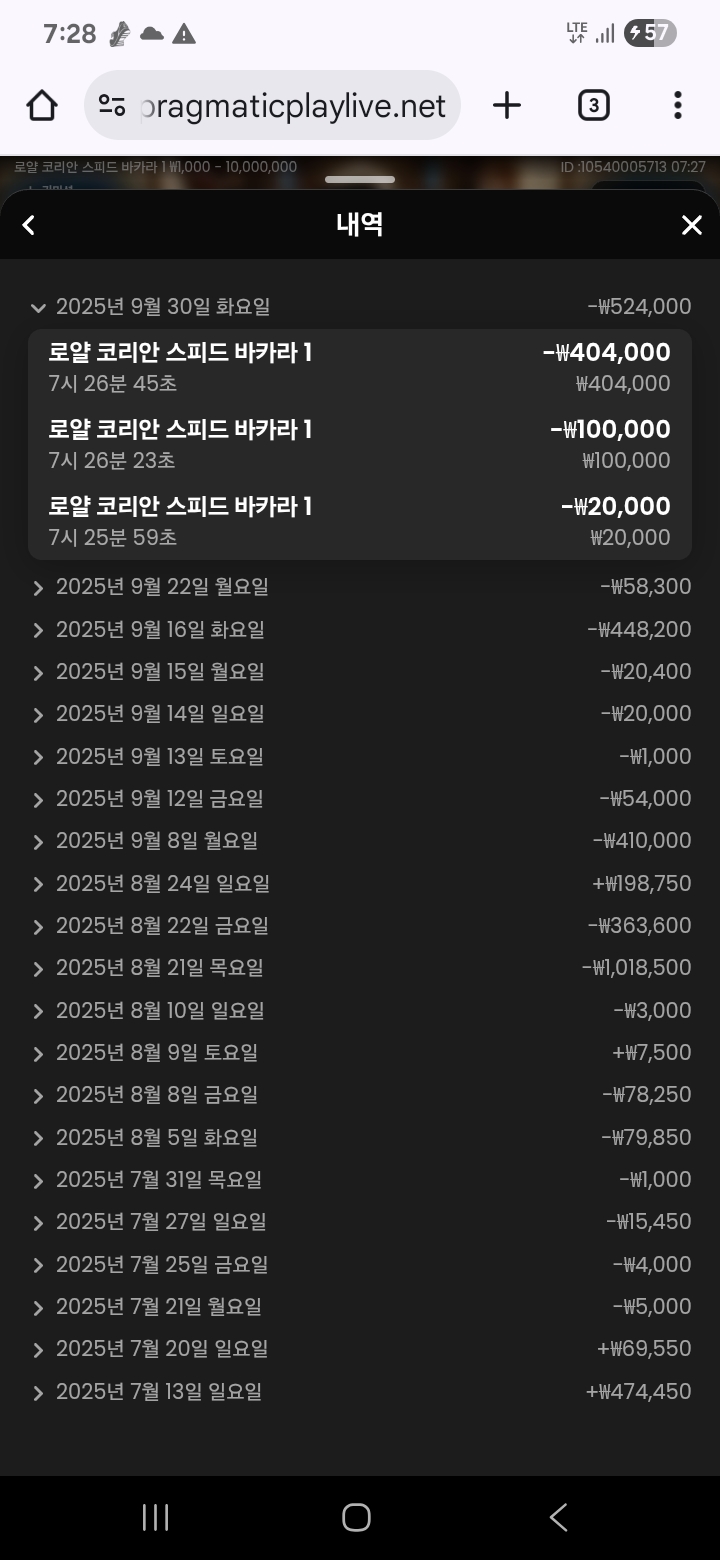Open the 7시 26분 45초 baccarat round
Viewport: 720px width, 1560px height.
point(359,367)
